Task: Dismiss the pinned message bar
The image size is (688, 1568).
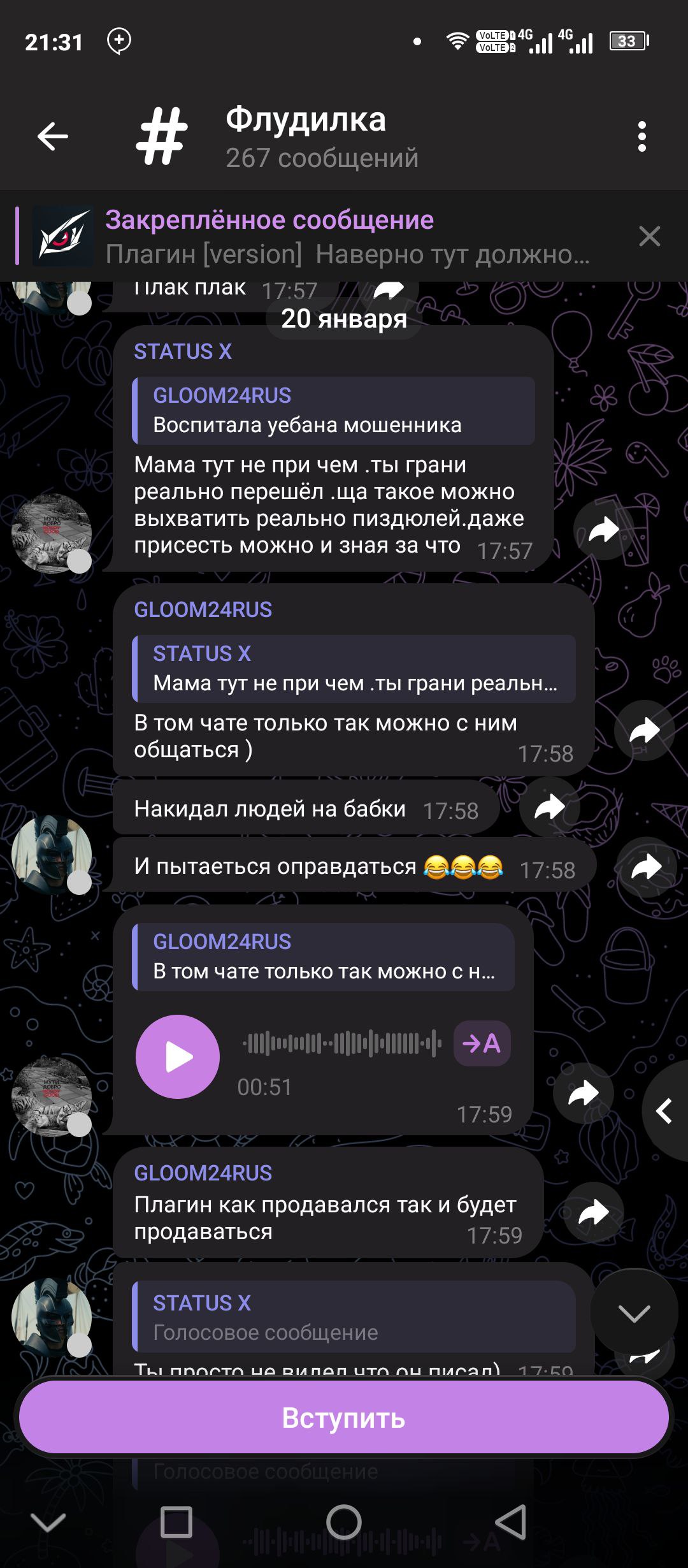Action: [x=649, y=236]
